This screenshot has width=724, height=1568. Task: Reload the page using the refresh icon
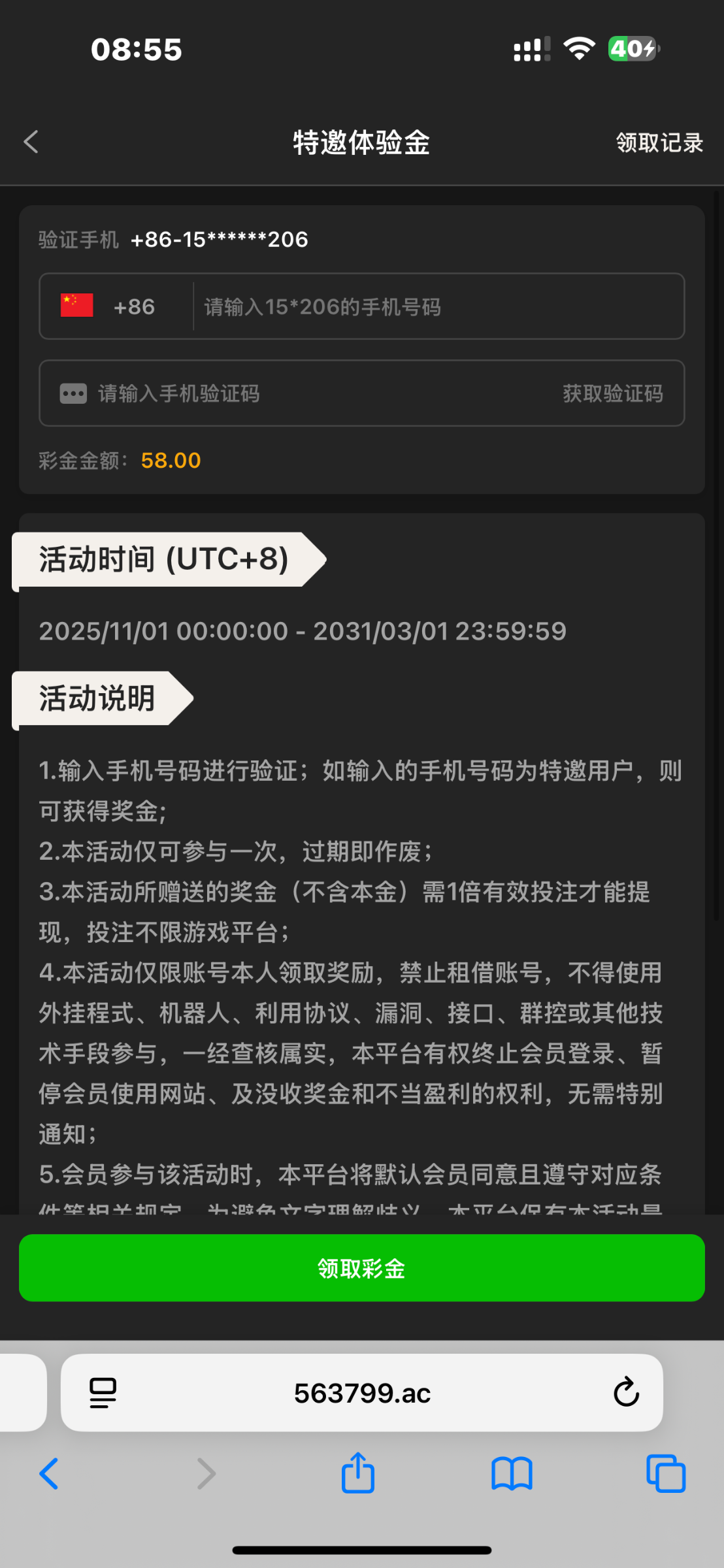click(626, 1392)
